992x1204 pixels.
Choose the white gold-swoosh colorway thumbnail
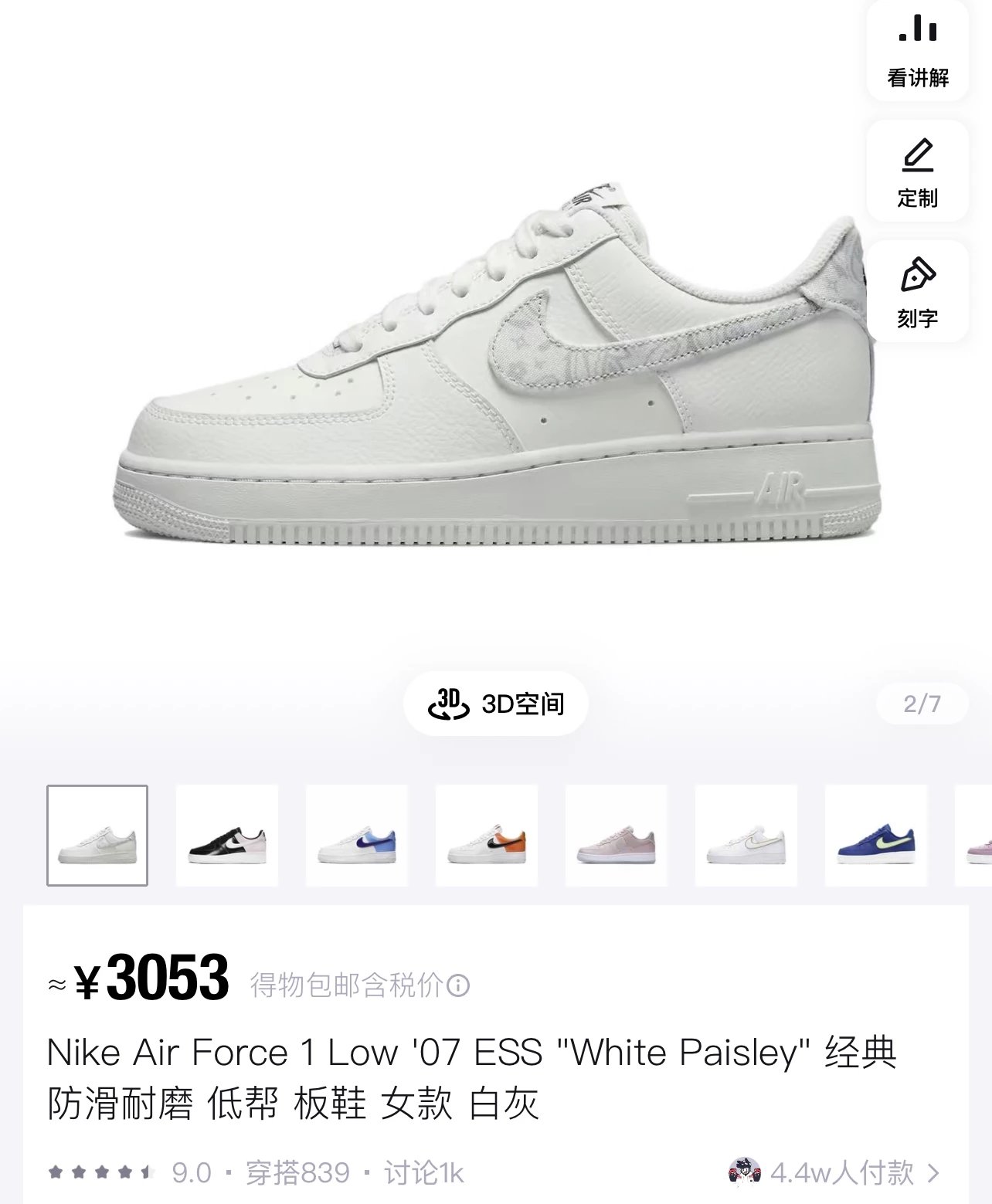pyautogui.click(x=746, y=836)
